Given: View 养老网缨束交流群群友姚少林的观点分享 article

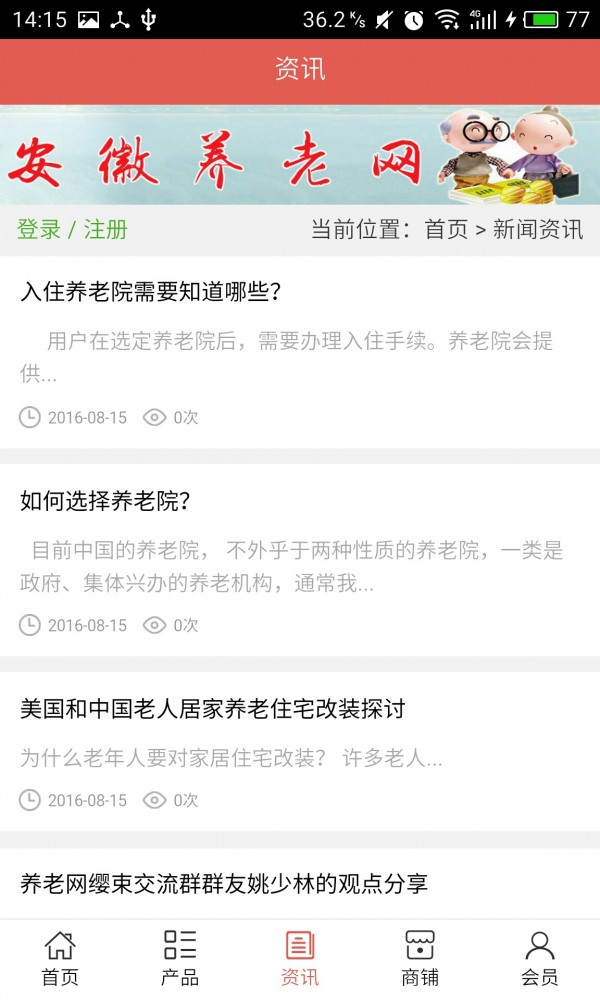Looking at the screenshot, I should [224, 883].
